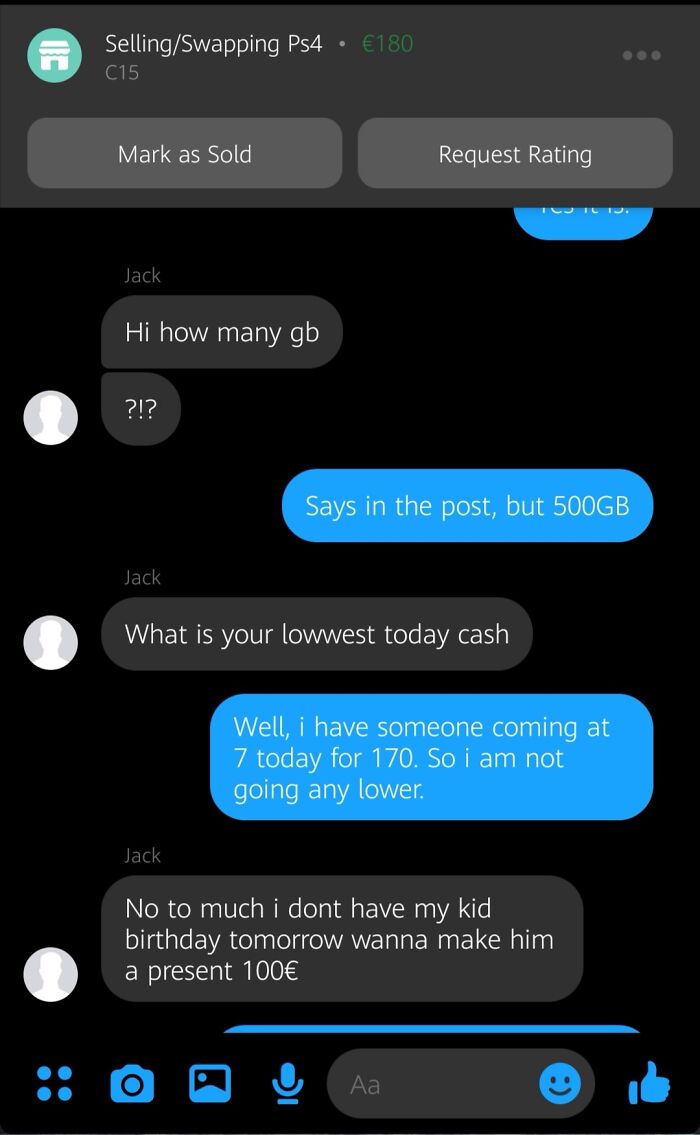Record a voice message with the microphone

(x=287, y=1084)
